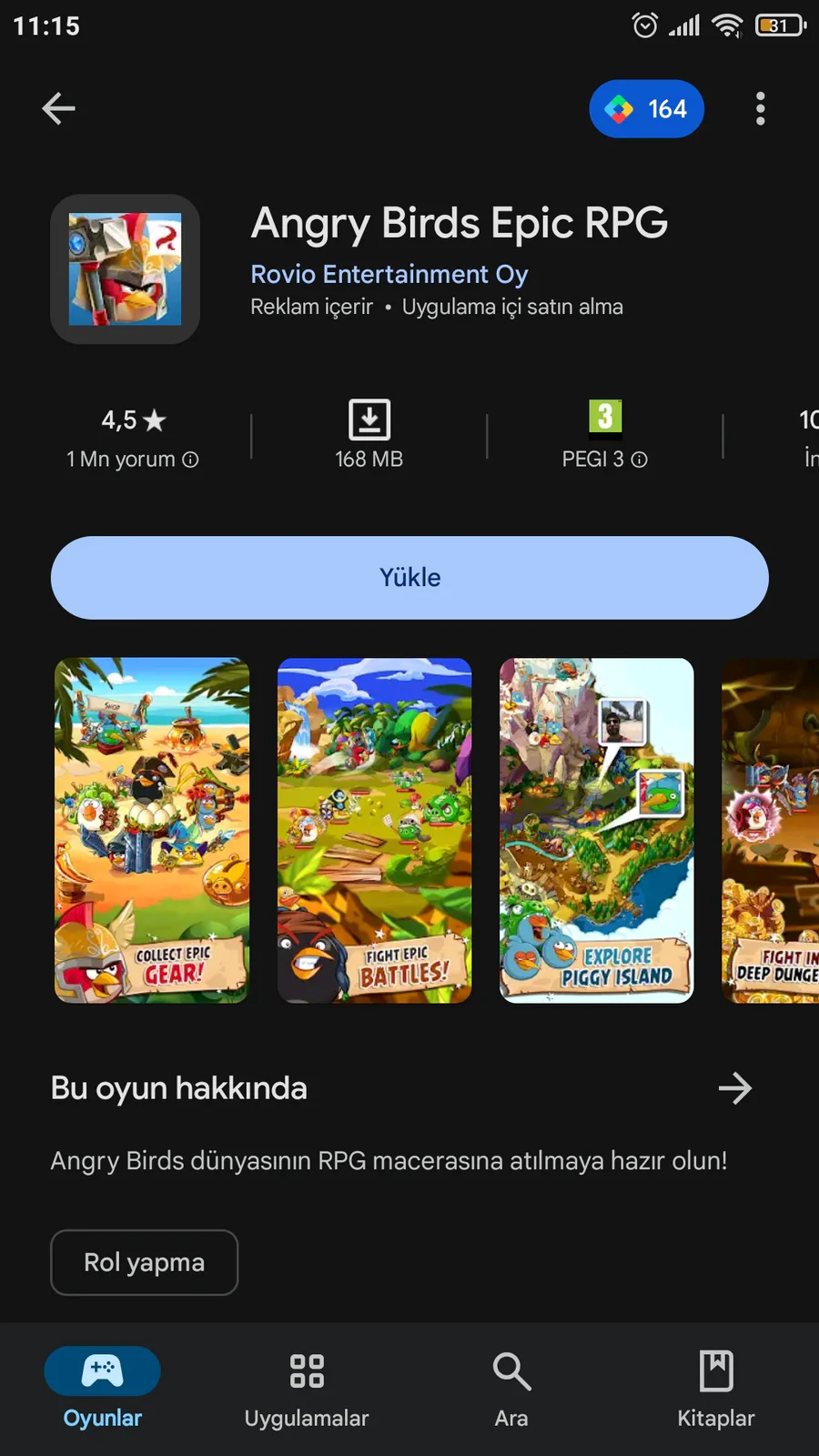Select the Rol yapma category chip
This screenshot has height=1456, width=819.
point(144,1262)
